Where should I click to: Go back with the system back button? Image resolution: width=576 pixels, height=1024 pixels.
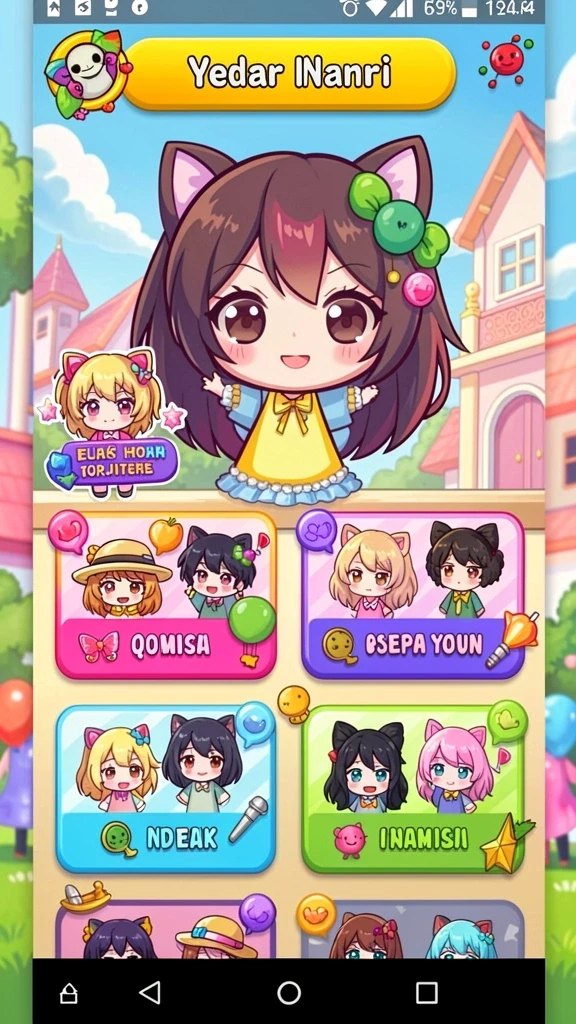pyautogui.click(x=150, y=992)
